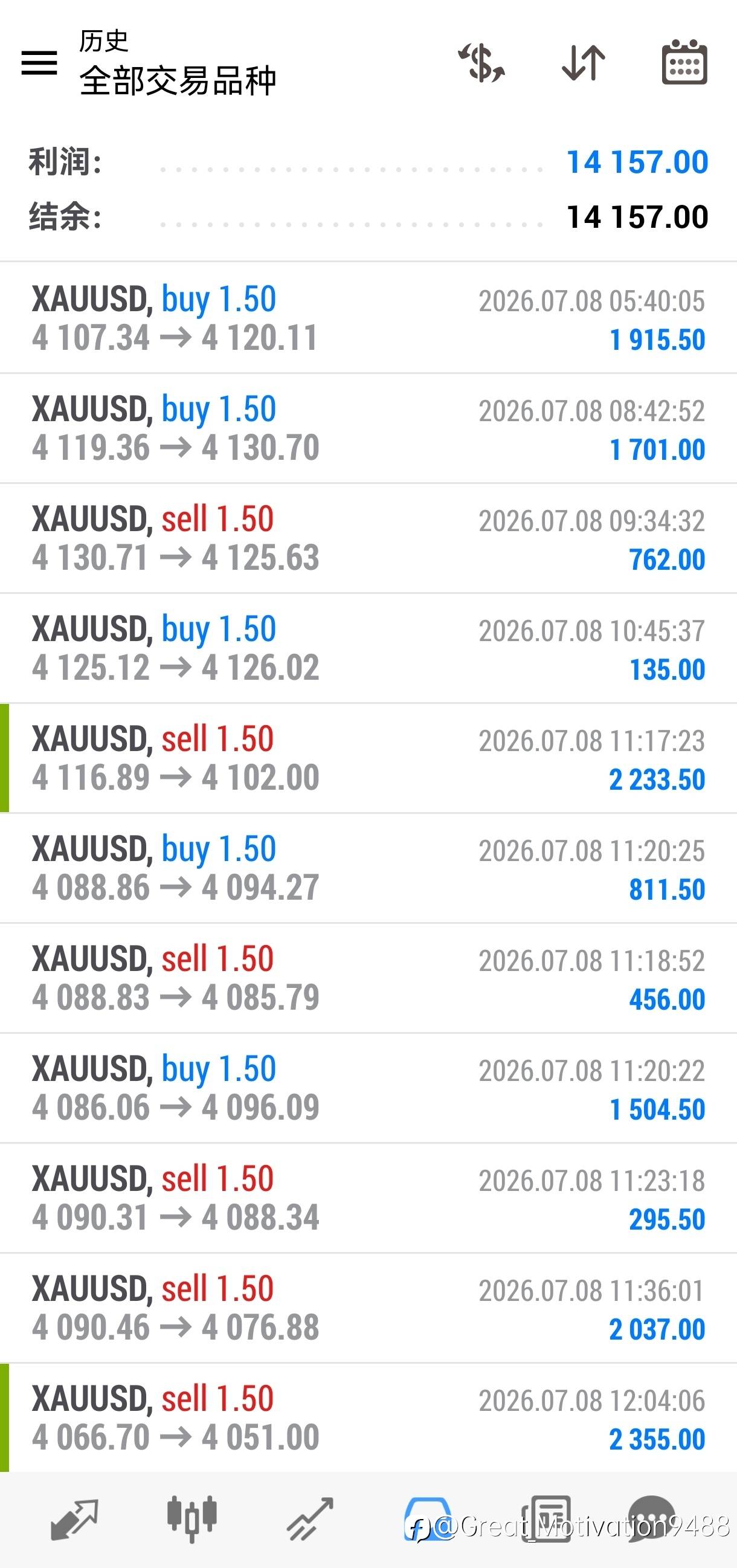The image size is (737, 1568).
Task: Open the symbol filter dollar icon
Action: pyautogui.click(x=481, y=62)
